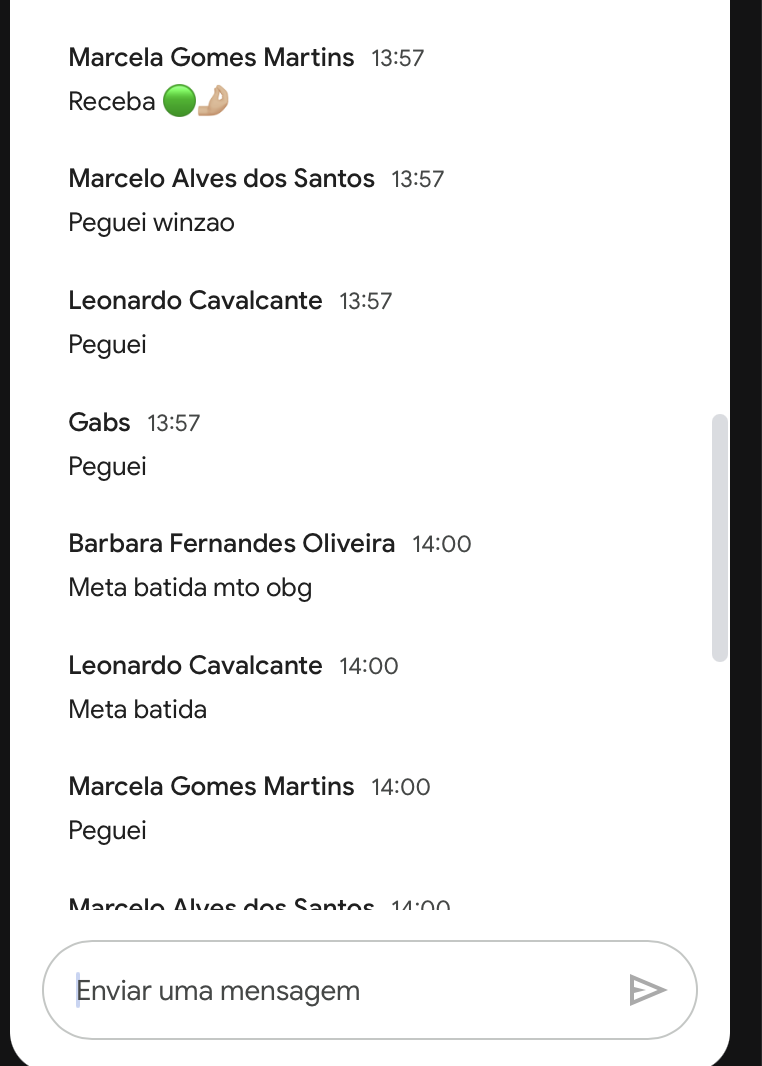Click Gabs' name in the chat
This screenshot has height=1066, width=762.
pos(99,422)
